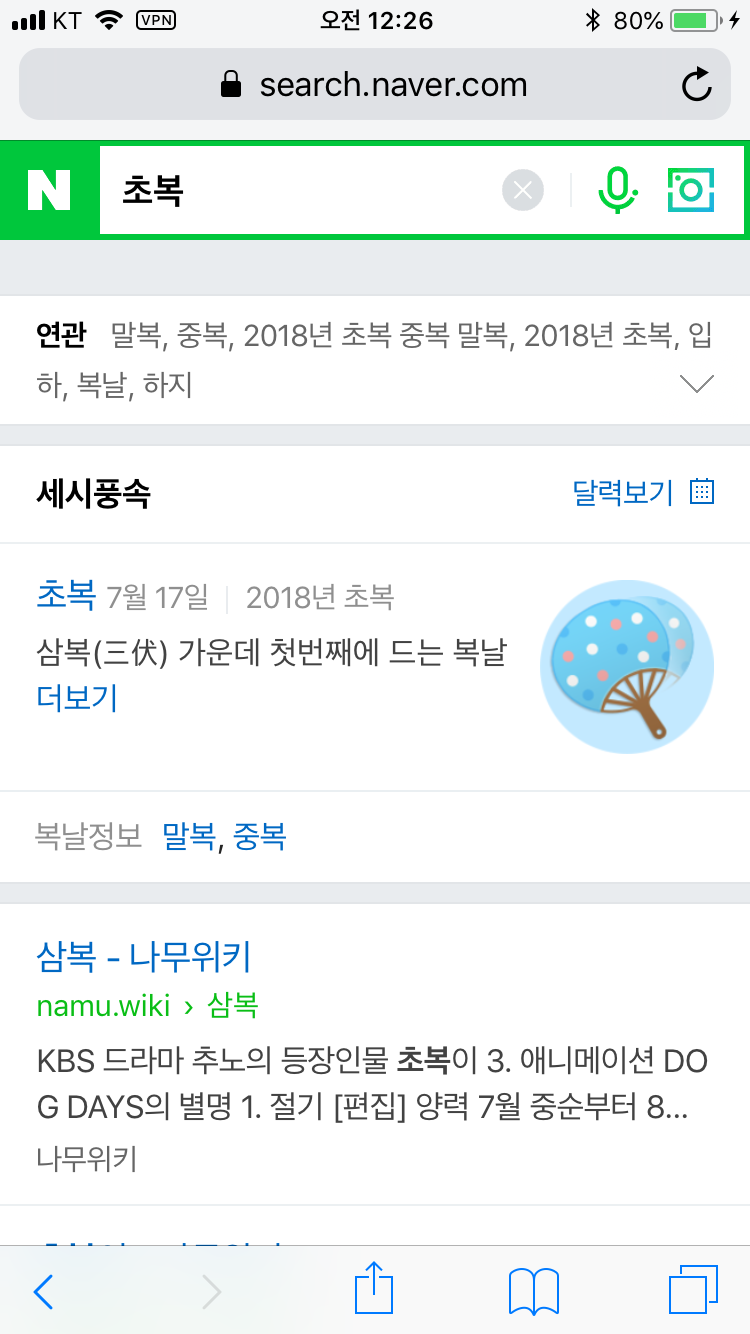Expand the 연관 related searches list
The height and width of the screenshot is (1334, 750).
[x=696, y=384]
